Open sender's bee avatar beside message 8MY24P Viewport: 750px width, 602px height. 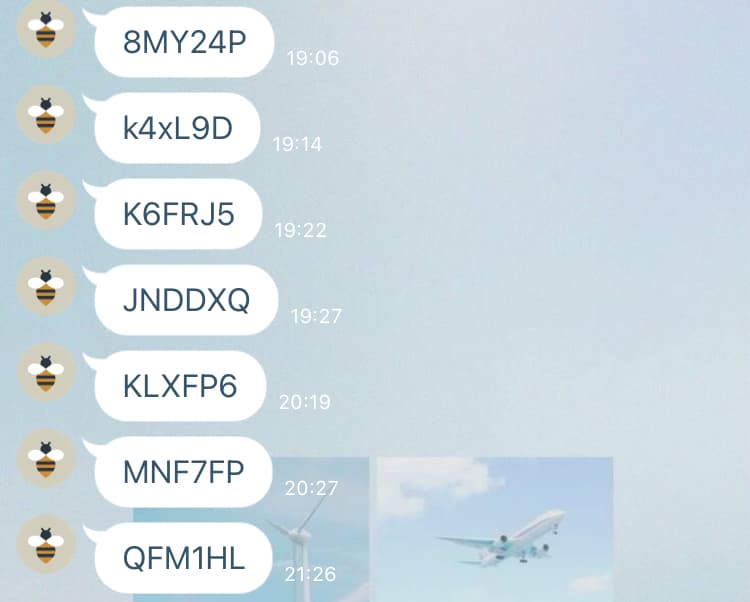coord(46,29)
